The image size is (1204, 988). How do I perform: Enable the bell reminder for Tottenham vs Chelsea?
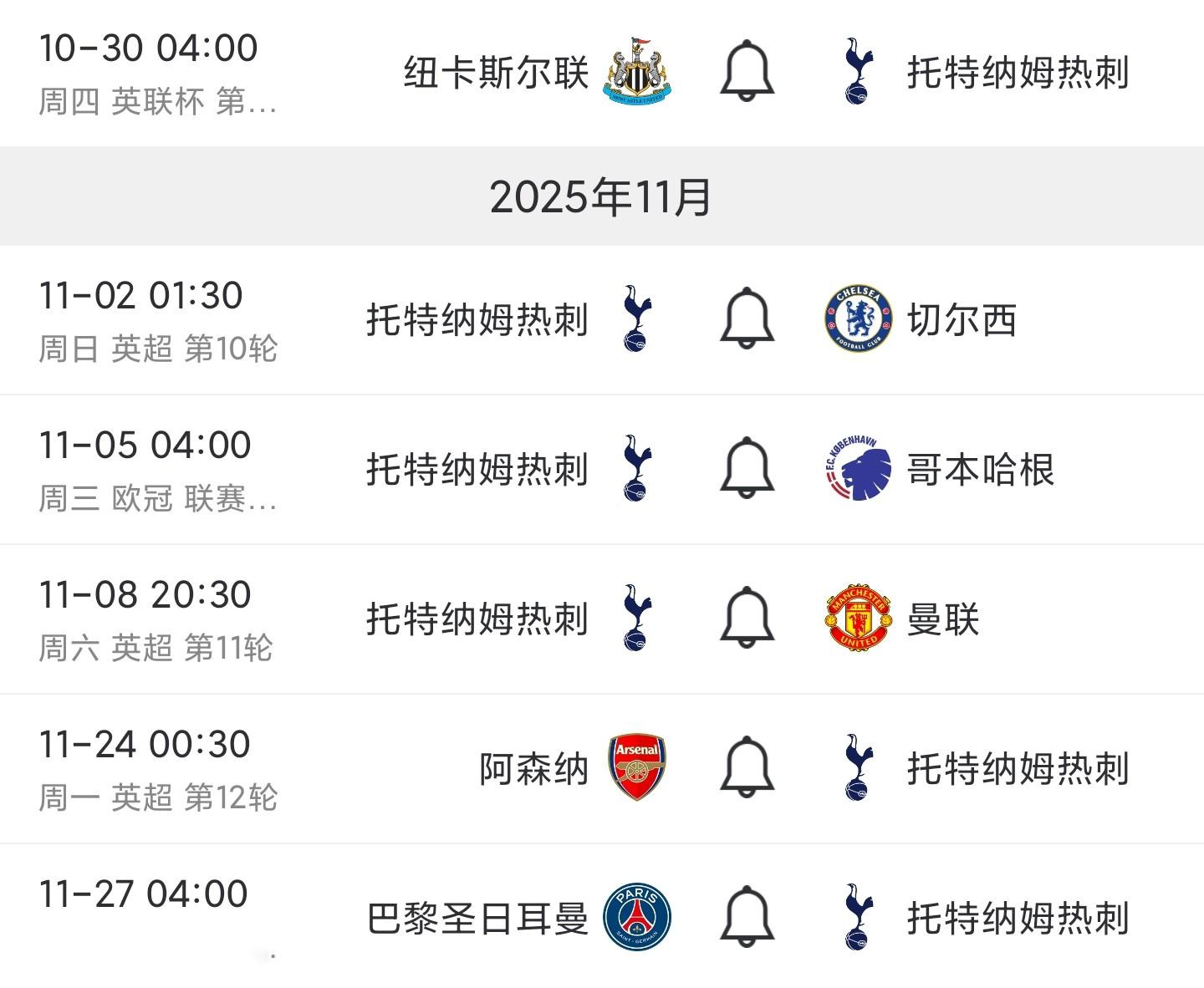click(x=747, y=318)
